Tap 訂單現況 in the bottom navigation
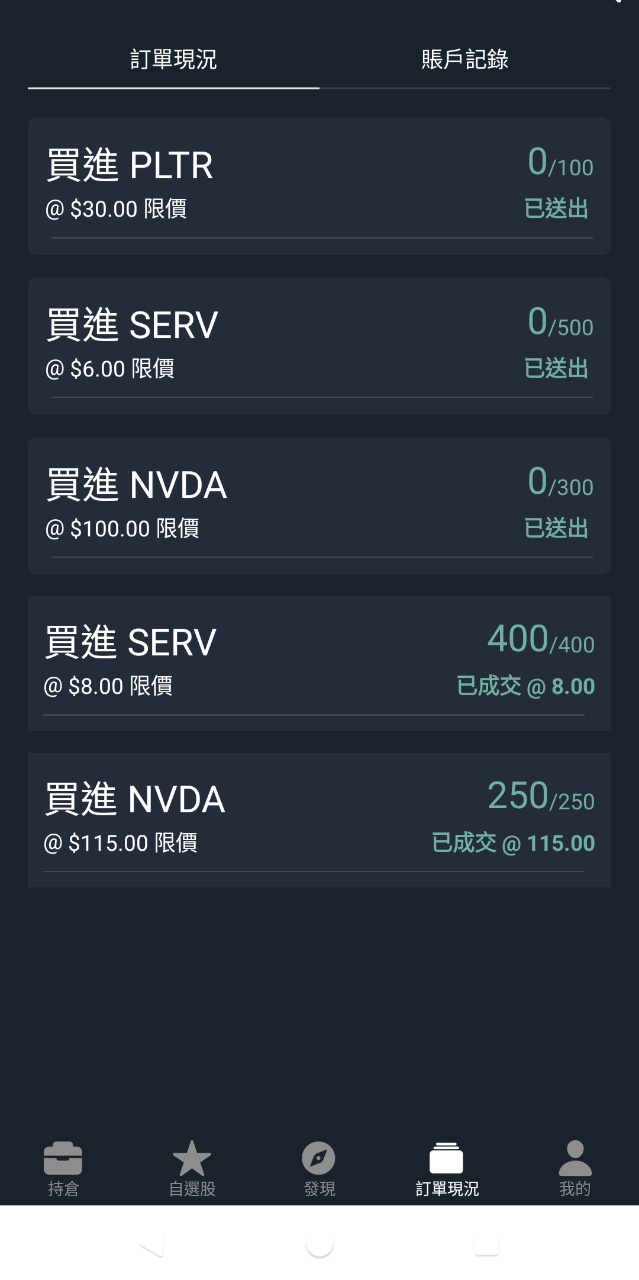This screenshot has width=639, height=1280. [x=447, y=1169]
